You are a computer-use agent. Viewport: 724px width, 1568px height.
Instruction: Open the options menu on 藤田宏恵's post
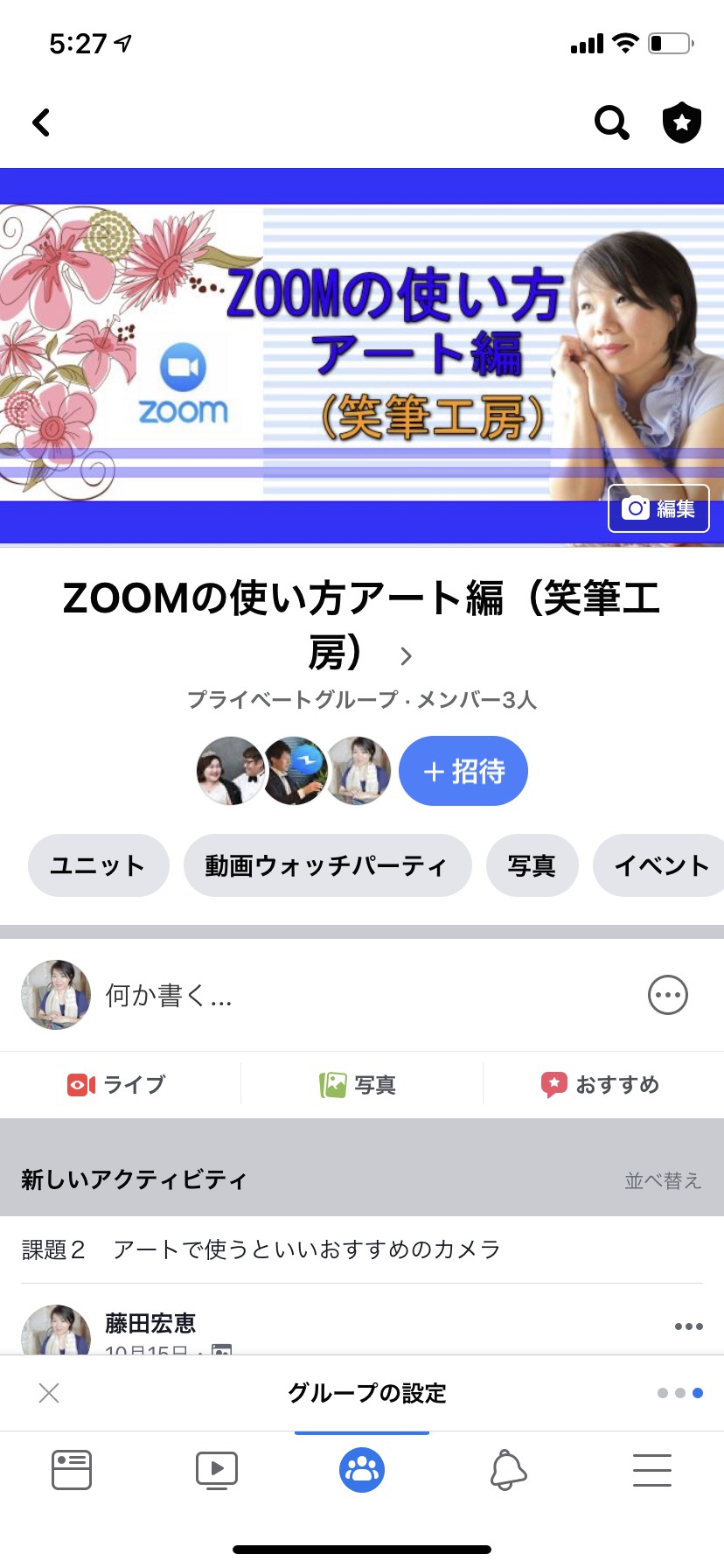click(688, 1326)
